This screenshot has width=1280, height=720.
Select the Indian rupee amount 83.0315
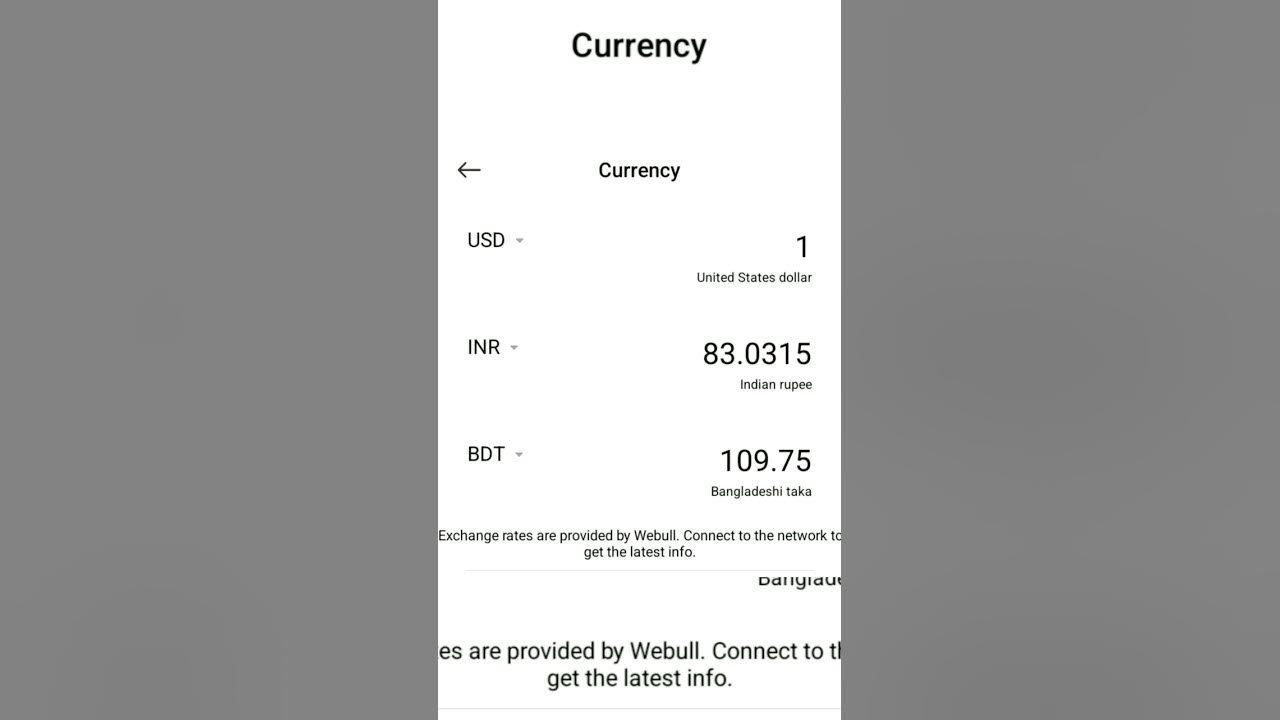tap(756, 354)
